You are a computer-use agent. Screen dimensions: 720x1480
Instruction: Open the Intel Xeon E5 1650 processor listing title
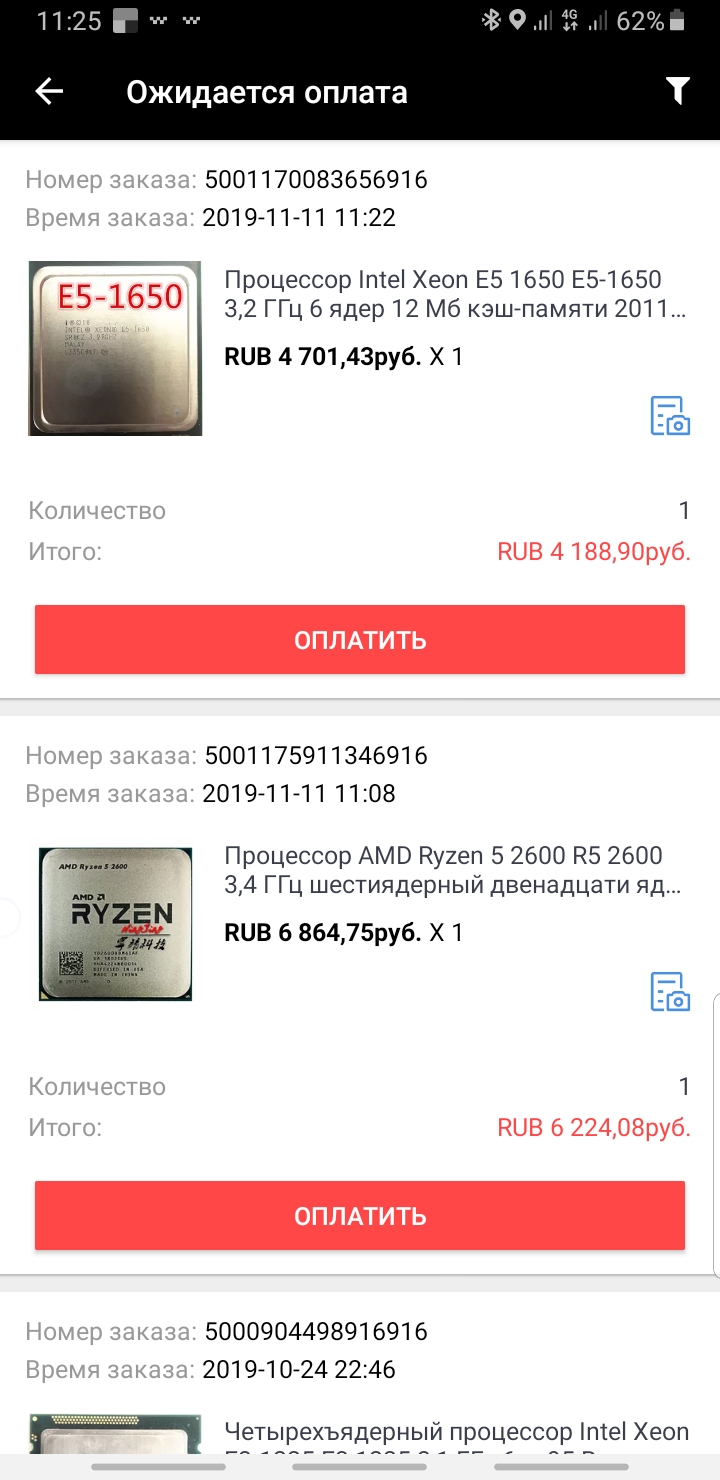click(455, 294)
